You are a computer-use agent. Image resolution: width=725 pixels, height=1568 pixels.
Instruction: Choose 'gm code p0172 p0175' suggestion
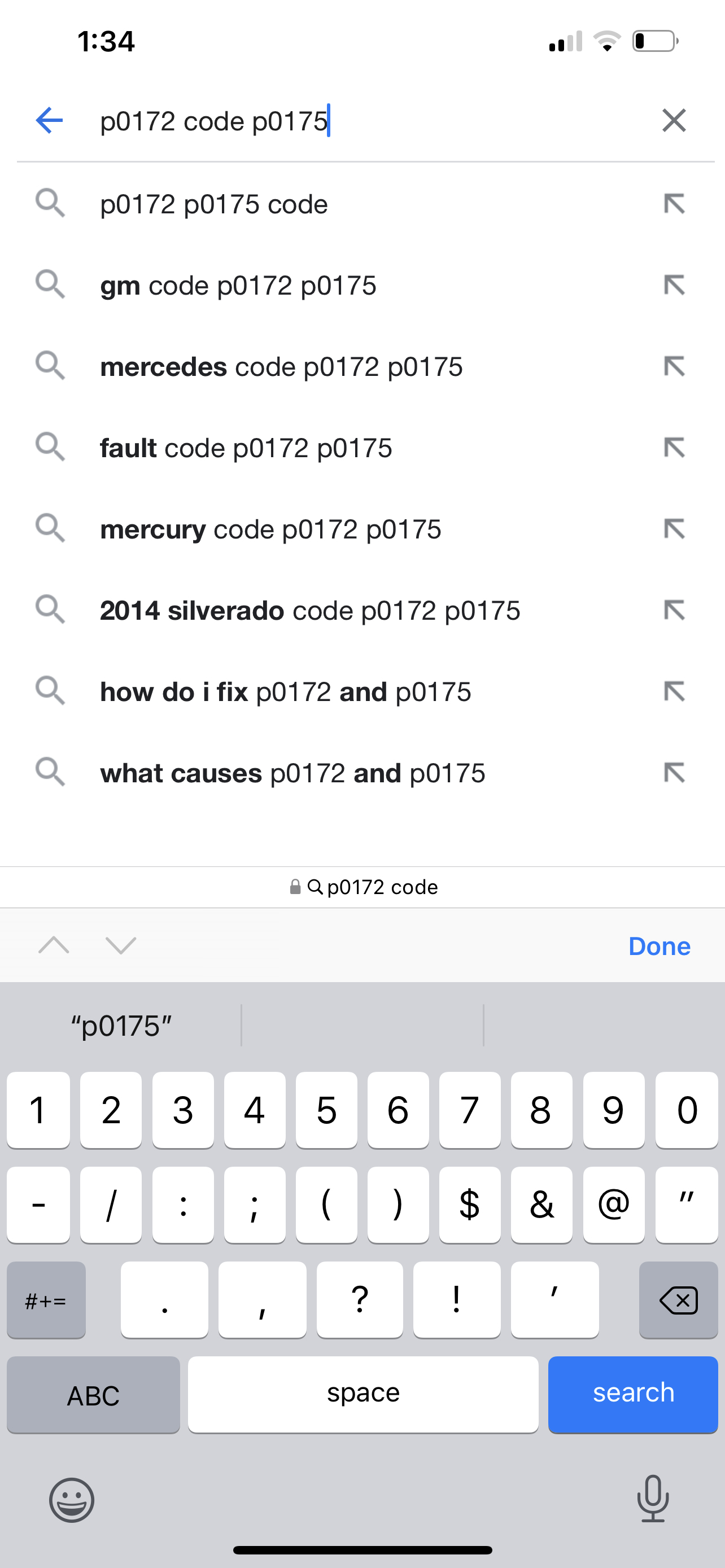coord(238,286)
